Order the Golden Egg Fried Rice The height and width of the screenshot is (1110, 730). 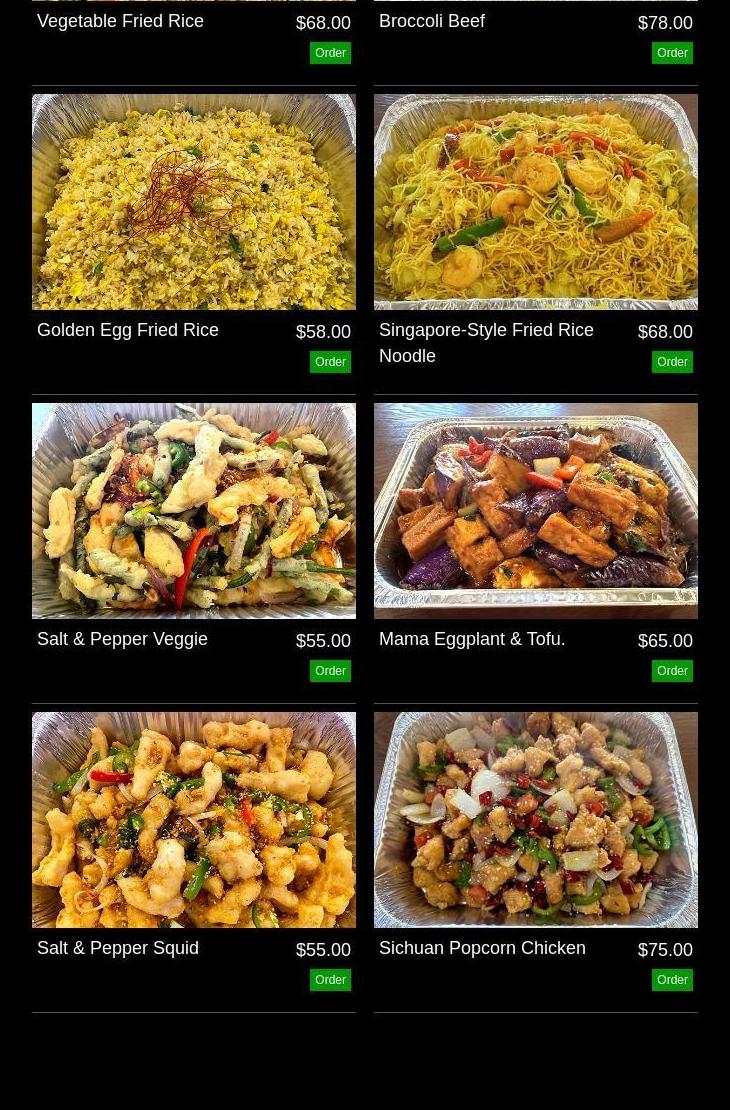coord(330,362)
